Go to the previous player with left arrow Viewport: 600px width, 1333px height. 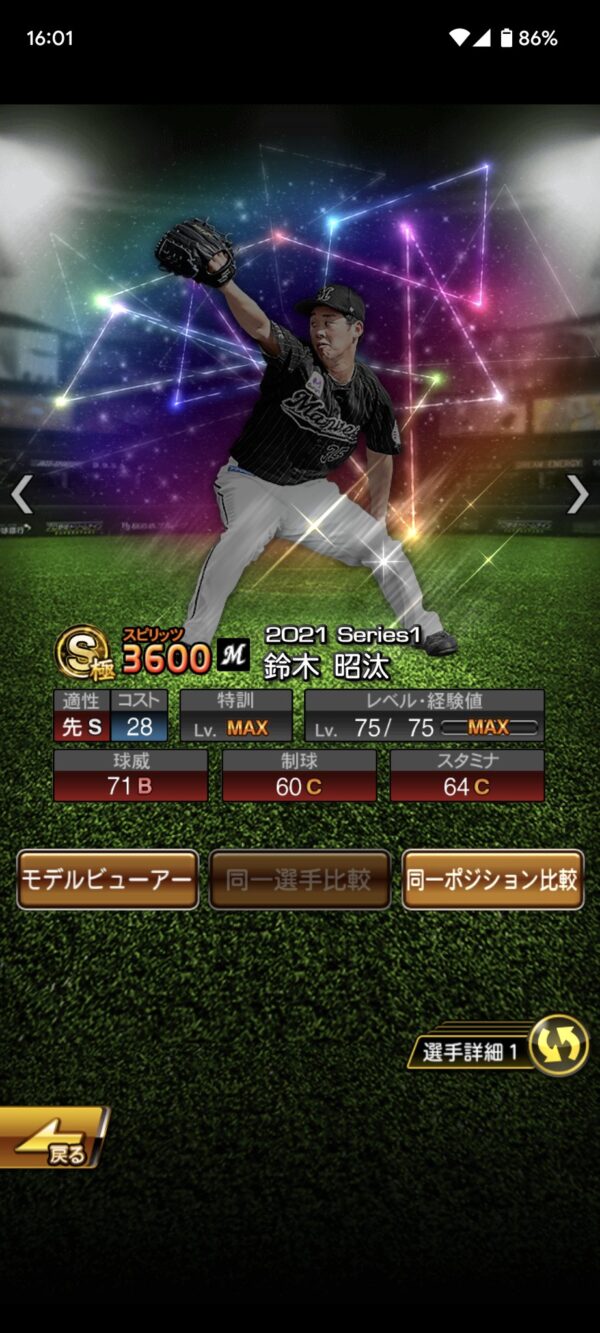coord(22,494)
